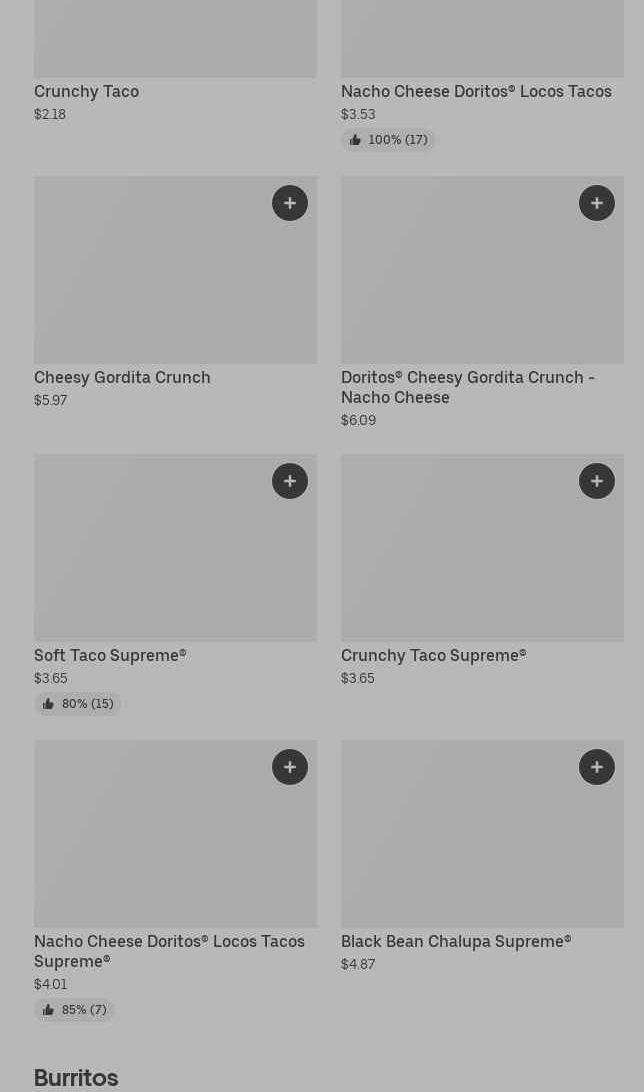This screenshot has width=644, height=1092.
Task: Open Doritos Cheesy Gordita Crunch Nacho Cheese details
Action: (x=468, y=387)
